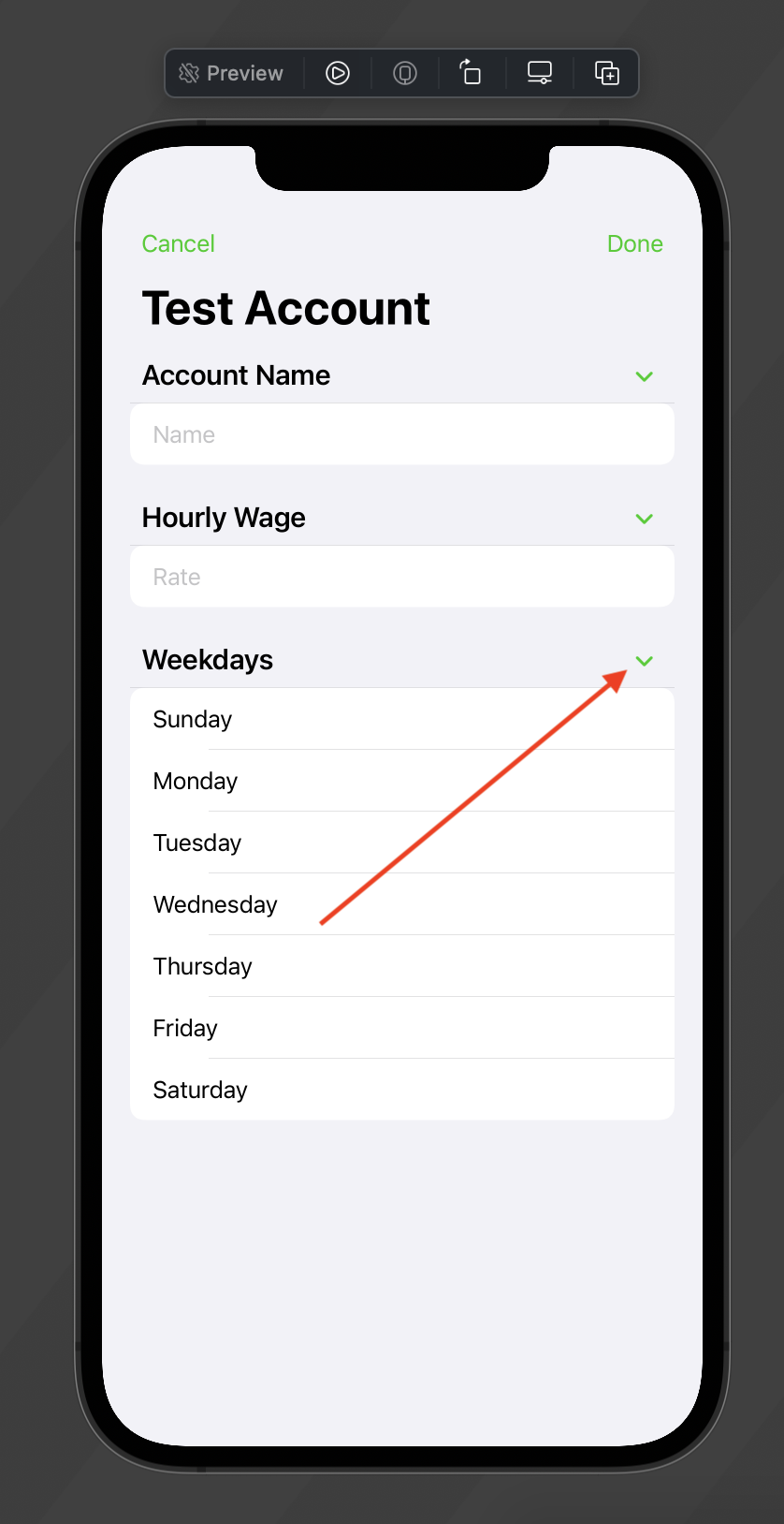Tap the Thursday row
784x1524 pixels.
(x=401, y=966)
